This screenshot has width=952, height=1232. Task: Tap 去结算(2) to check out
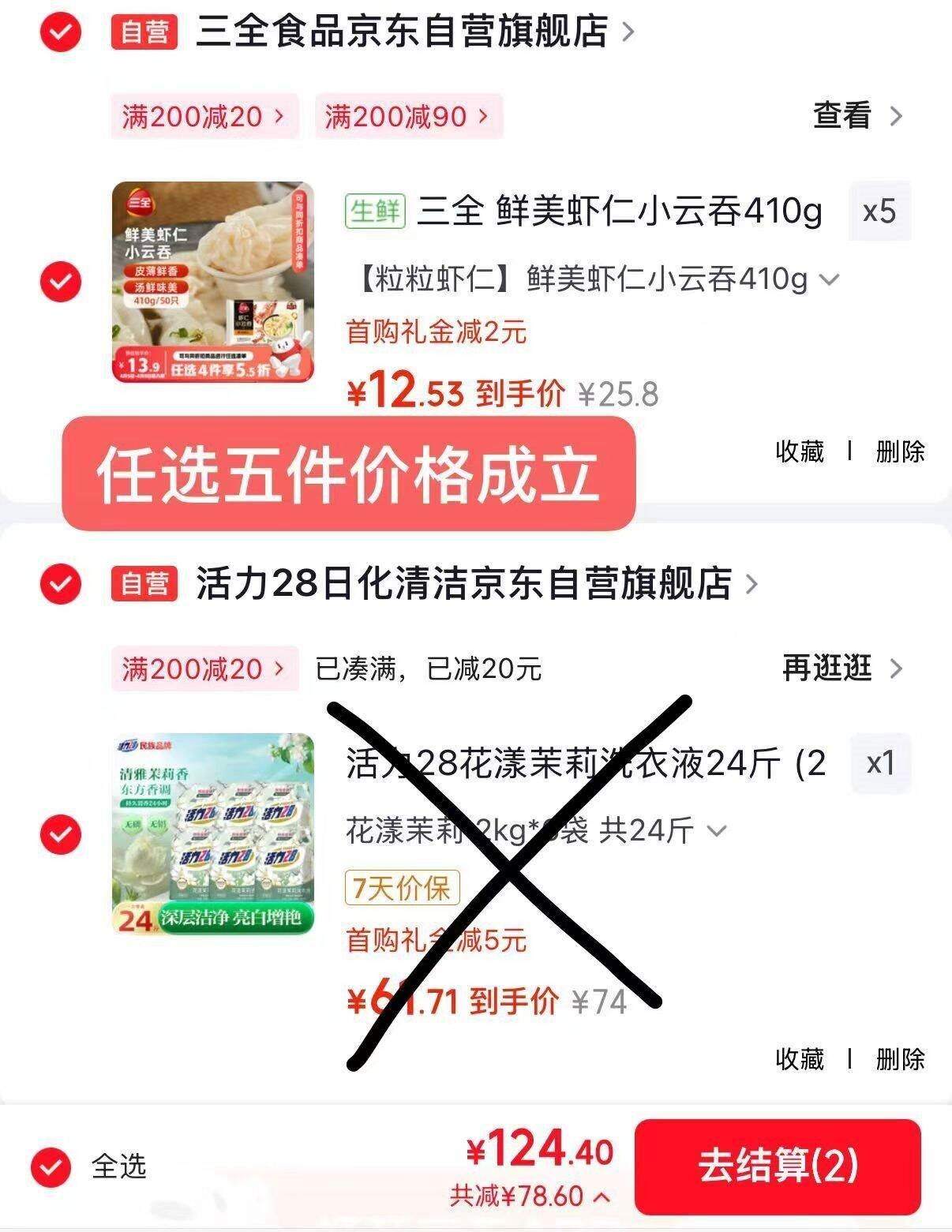(x=778, y=1166)
